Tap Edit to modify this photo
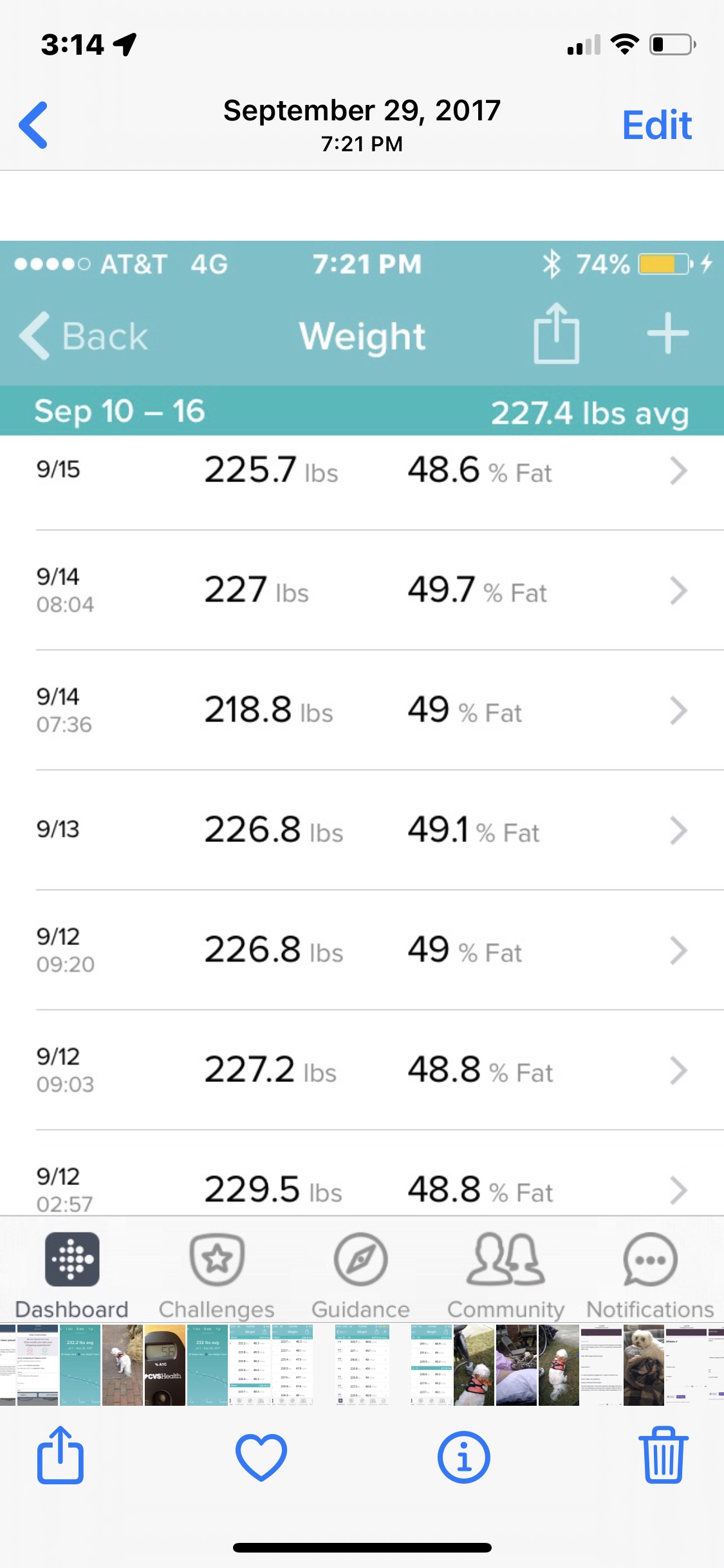Screen dimensions: 724x1568 (656, 125)
